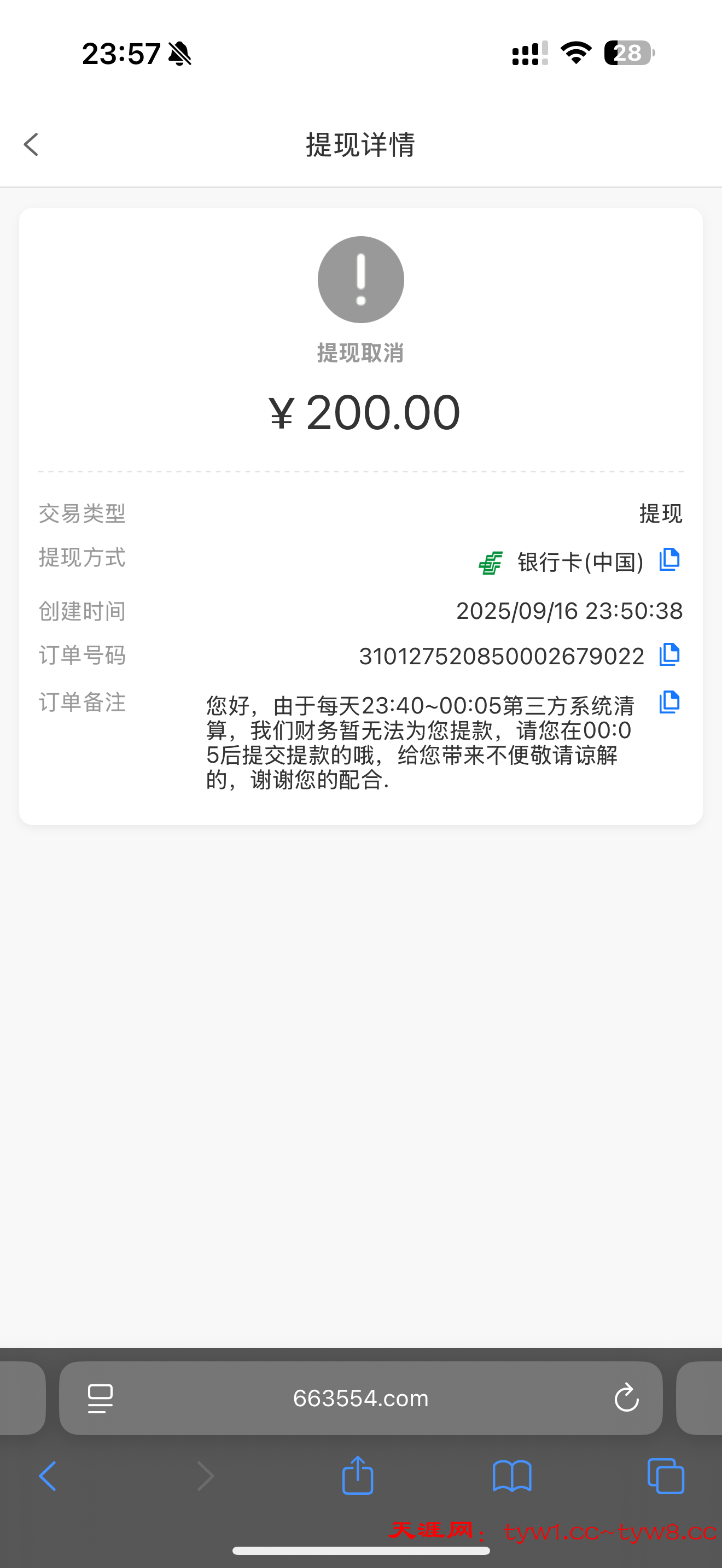Copy the 银行卡(中国) withdrawal method
The width and height of the screenshot is (722, 1568).
(x=669, y=560)
